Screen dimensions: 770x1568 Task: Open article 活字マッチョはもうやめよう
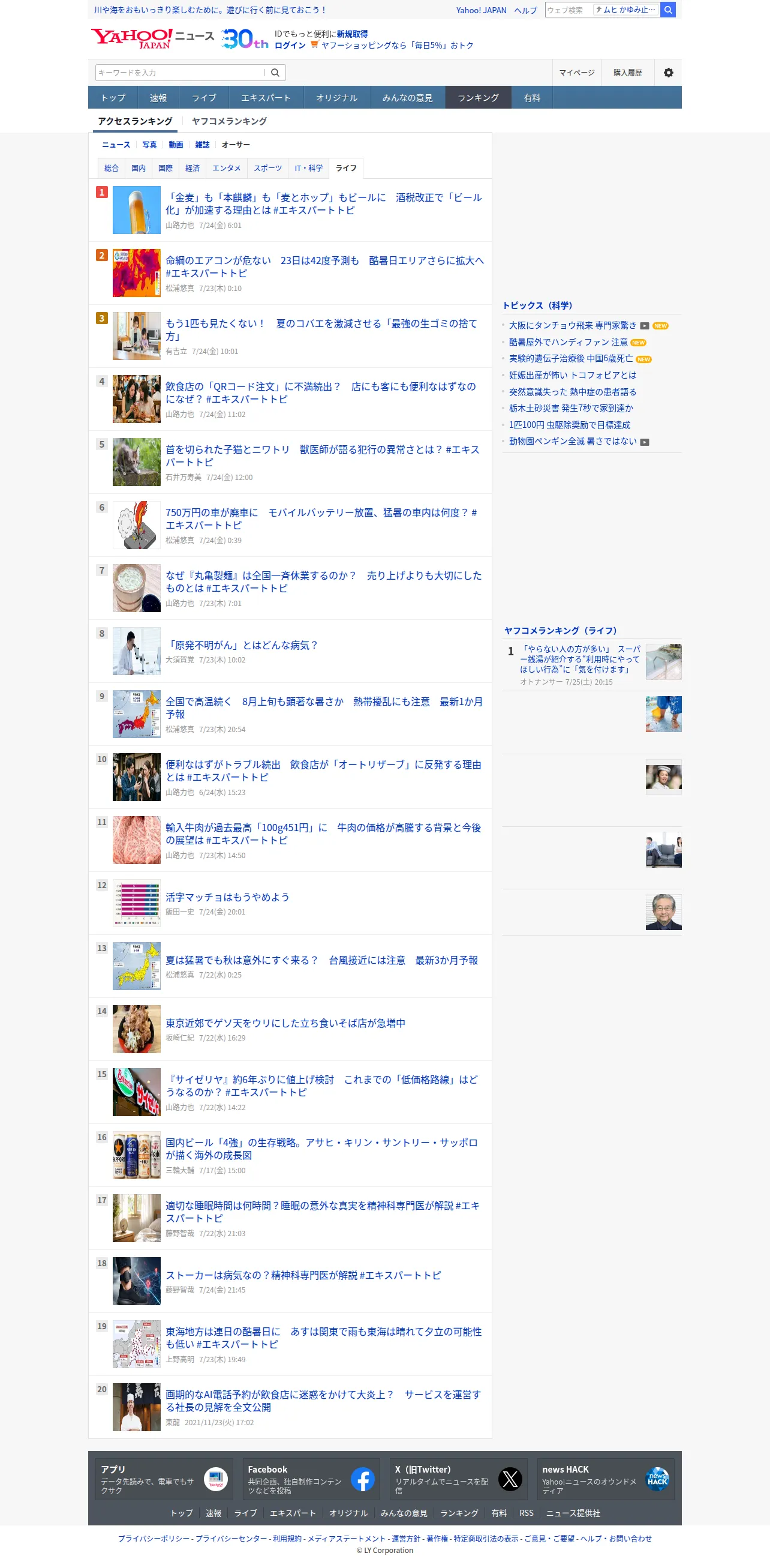pyautogui.click(x=227, y=897)
